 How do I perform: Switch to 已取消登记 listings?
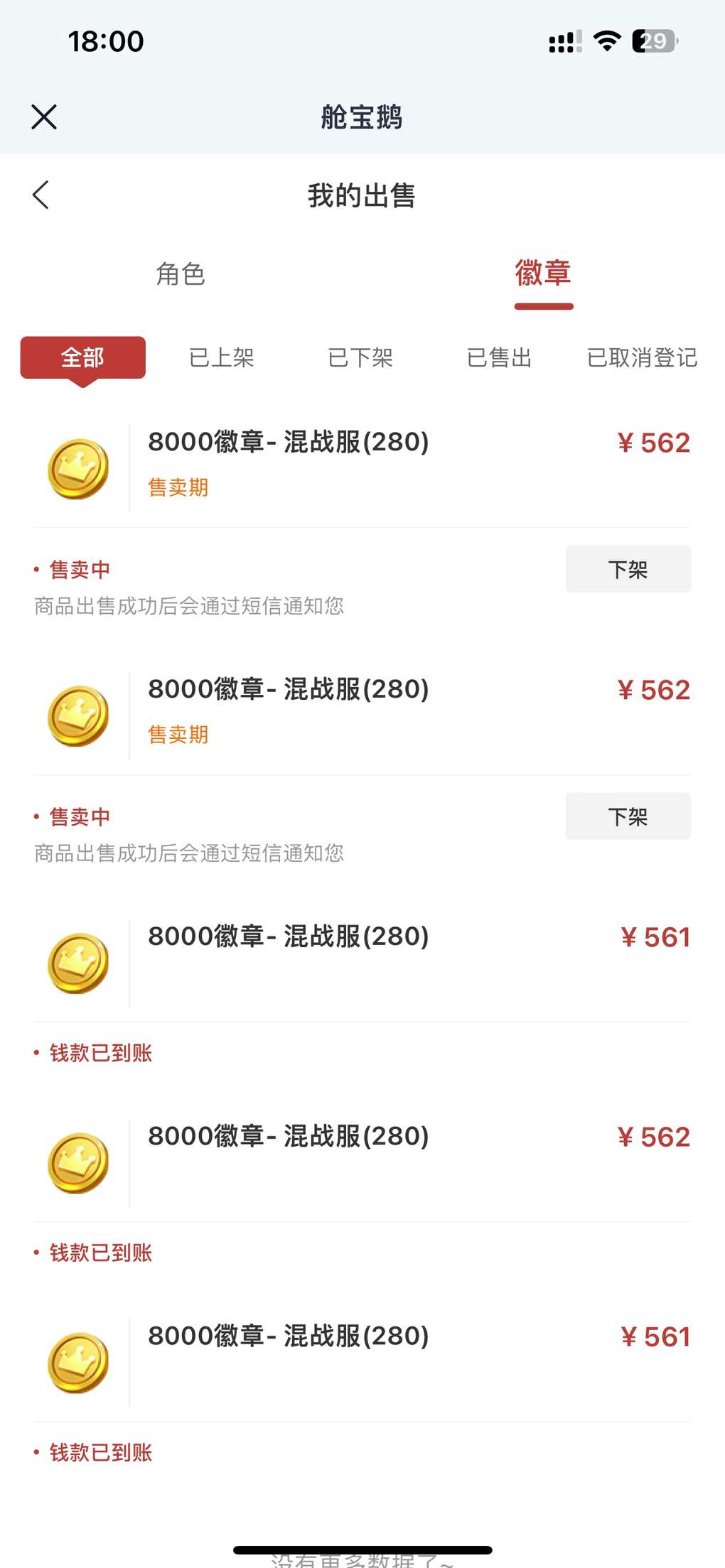642,357
